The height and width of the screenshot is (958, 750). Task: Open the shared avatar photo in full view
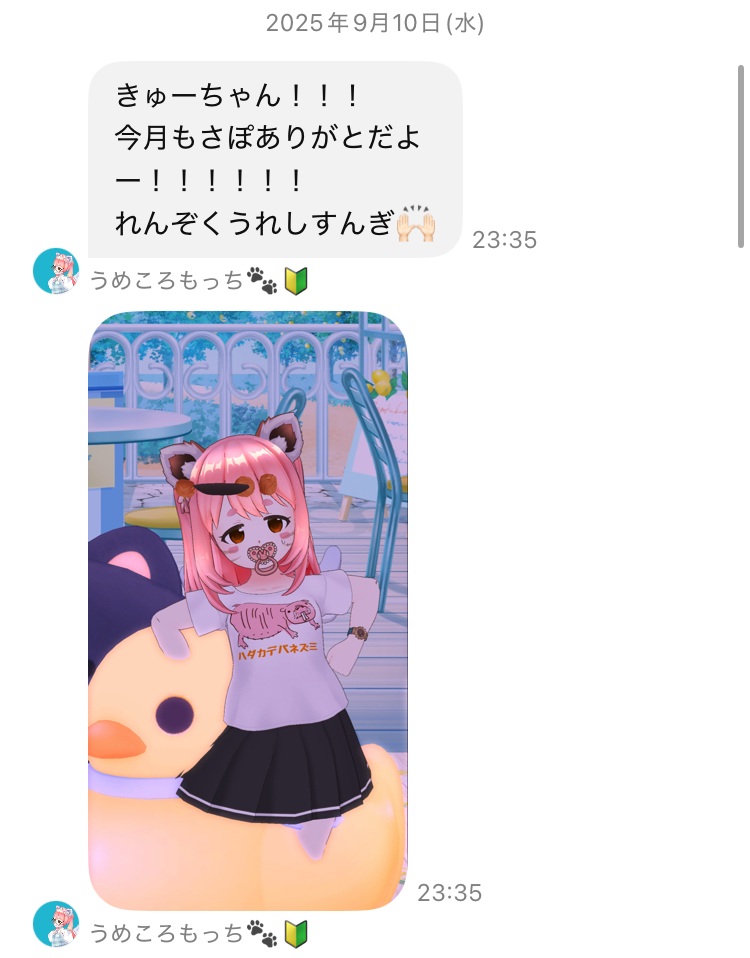coord(248,610)
